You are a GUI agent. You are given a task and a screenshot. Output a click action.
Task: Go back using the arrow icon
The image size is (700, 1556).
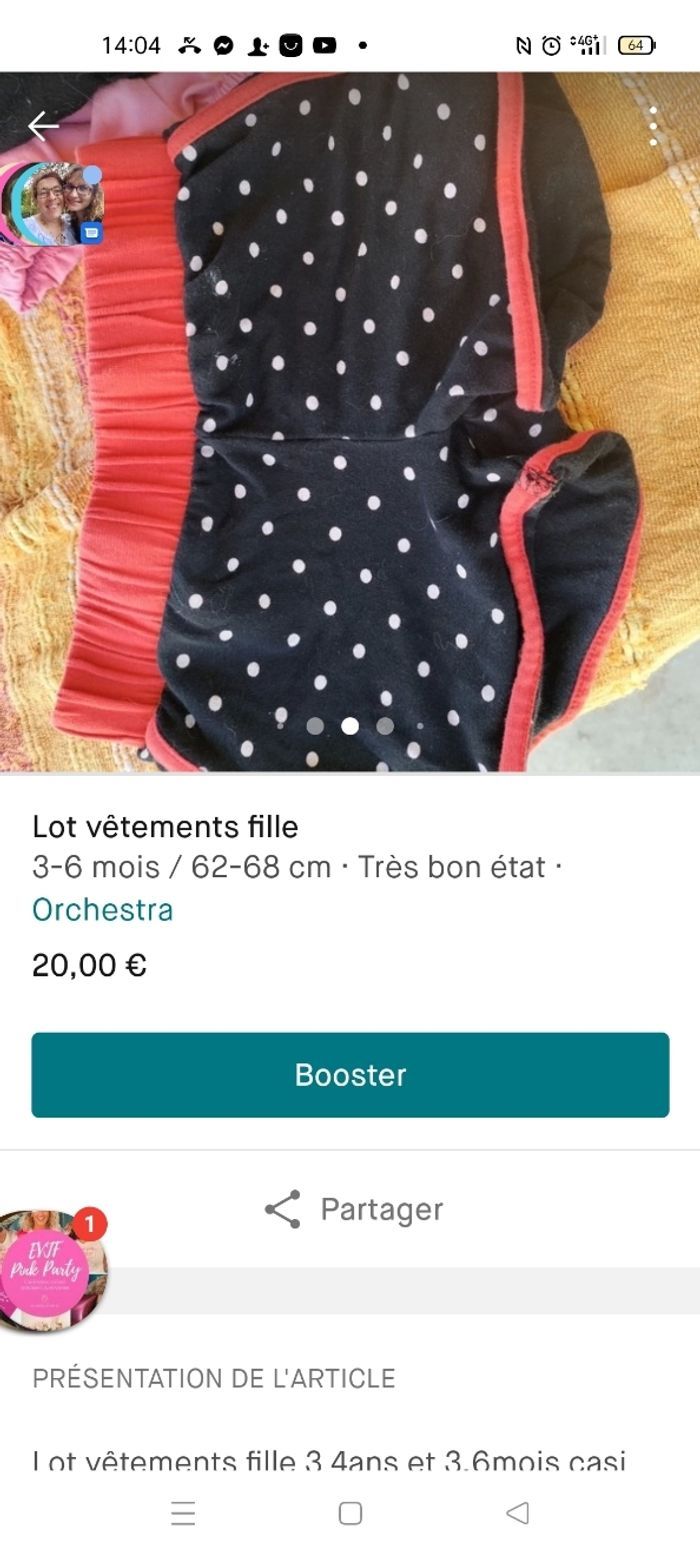click(x=43, y=125)
